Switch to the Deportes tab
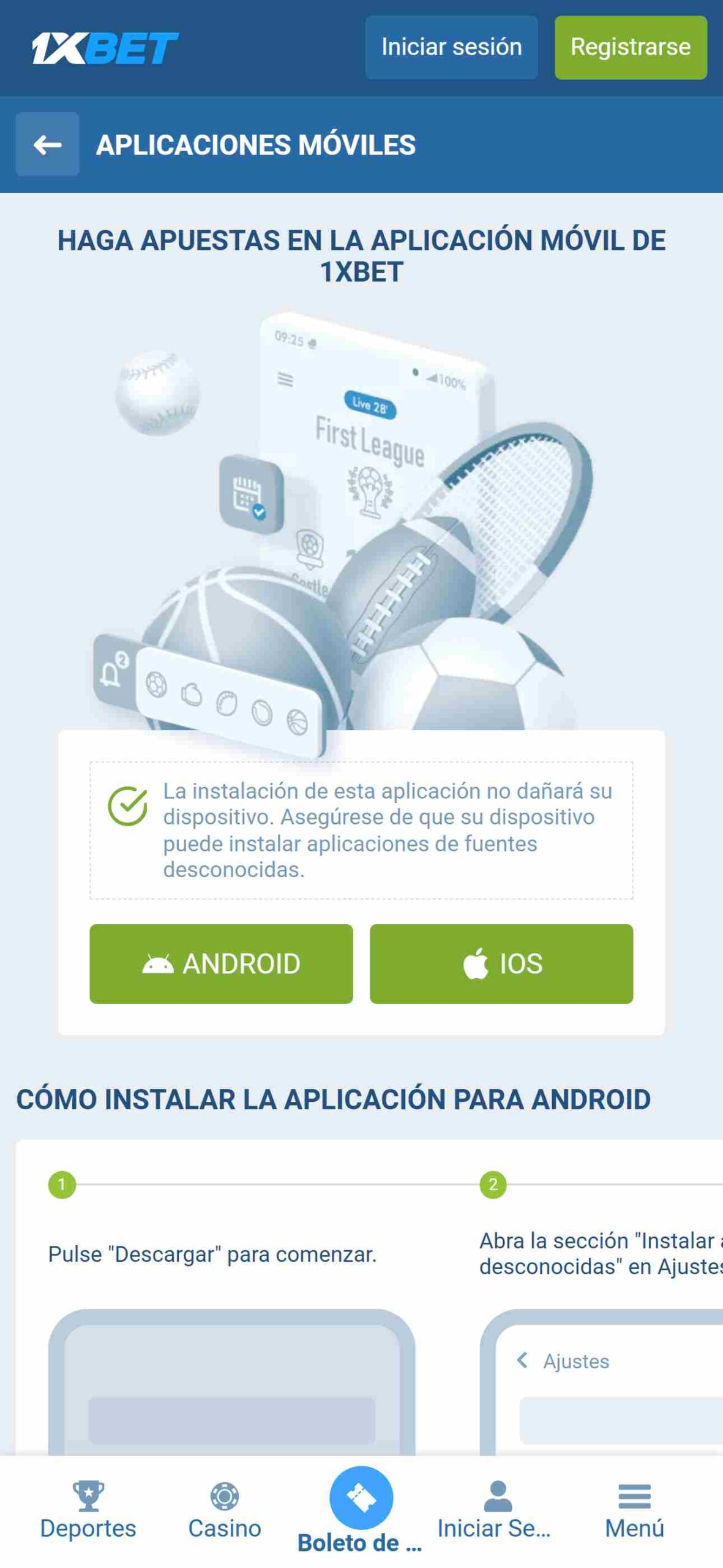This screenshot has width=723, height=1568. point(88,1510)
